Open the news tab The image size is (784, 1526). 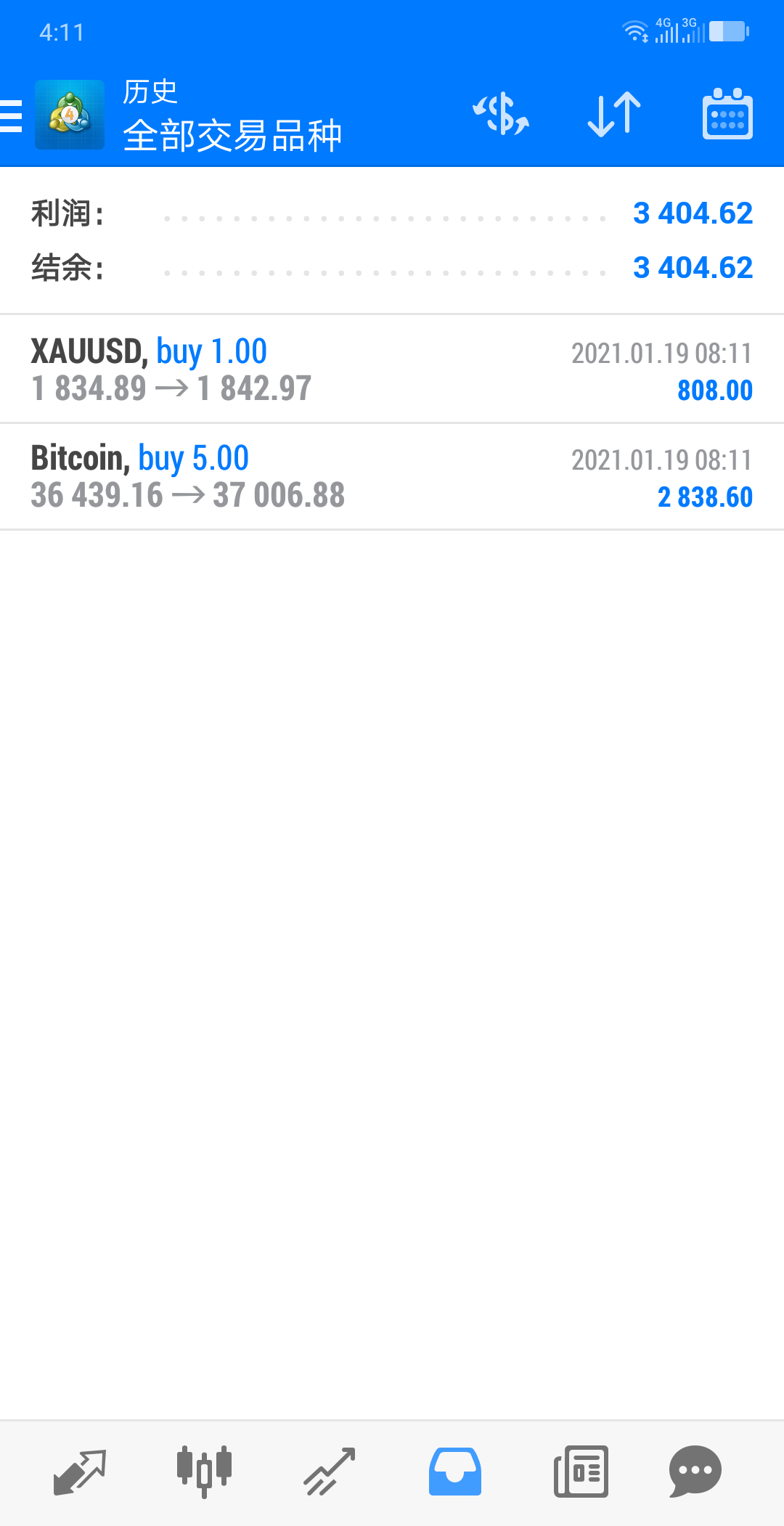[581, 1472]
